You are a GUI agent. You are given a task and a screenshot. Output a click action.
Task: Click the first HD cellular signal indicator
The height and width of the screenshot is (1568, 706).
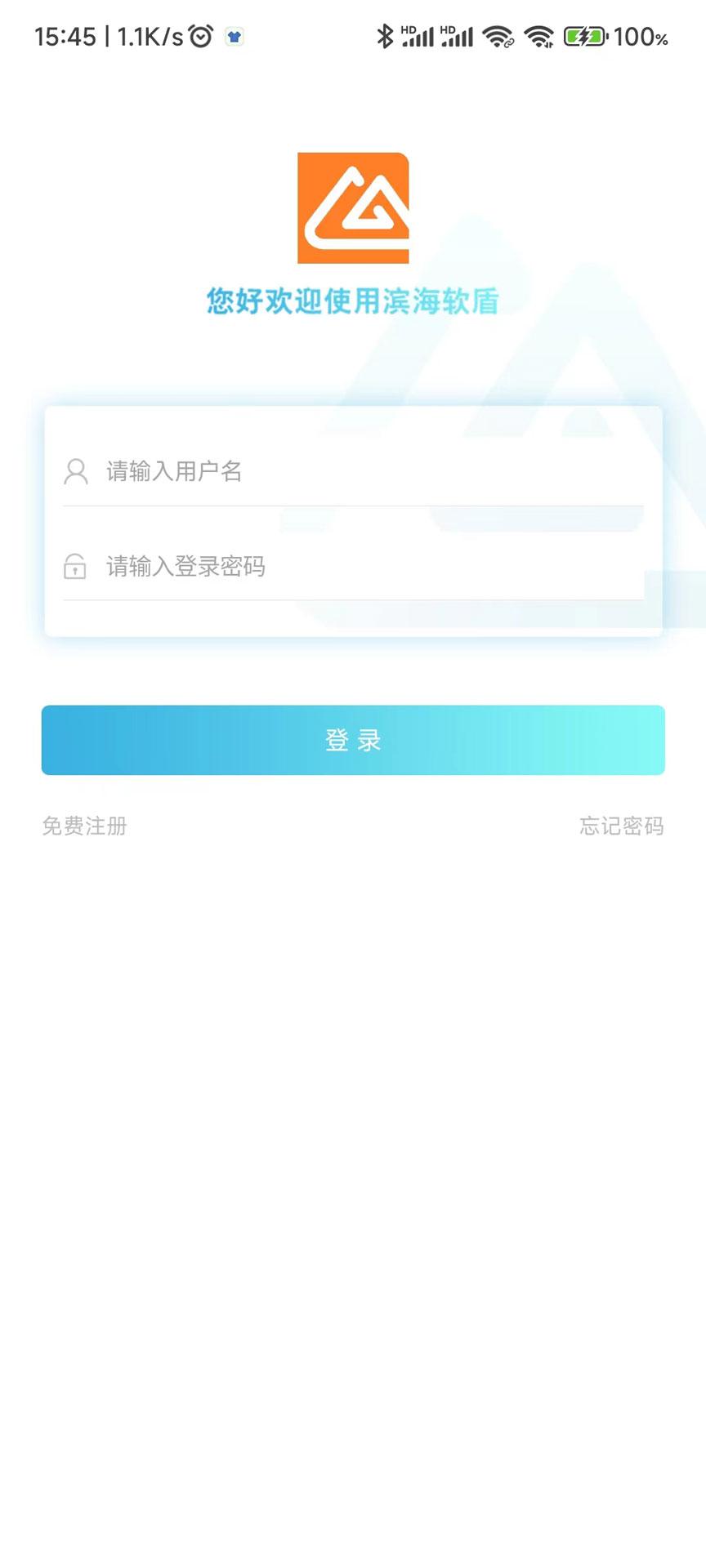click(418, 36)
